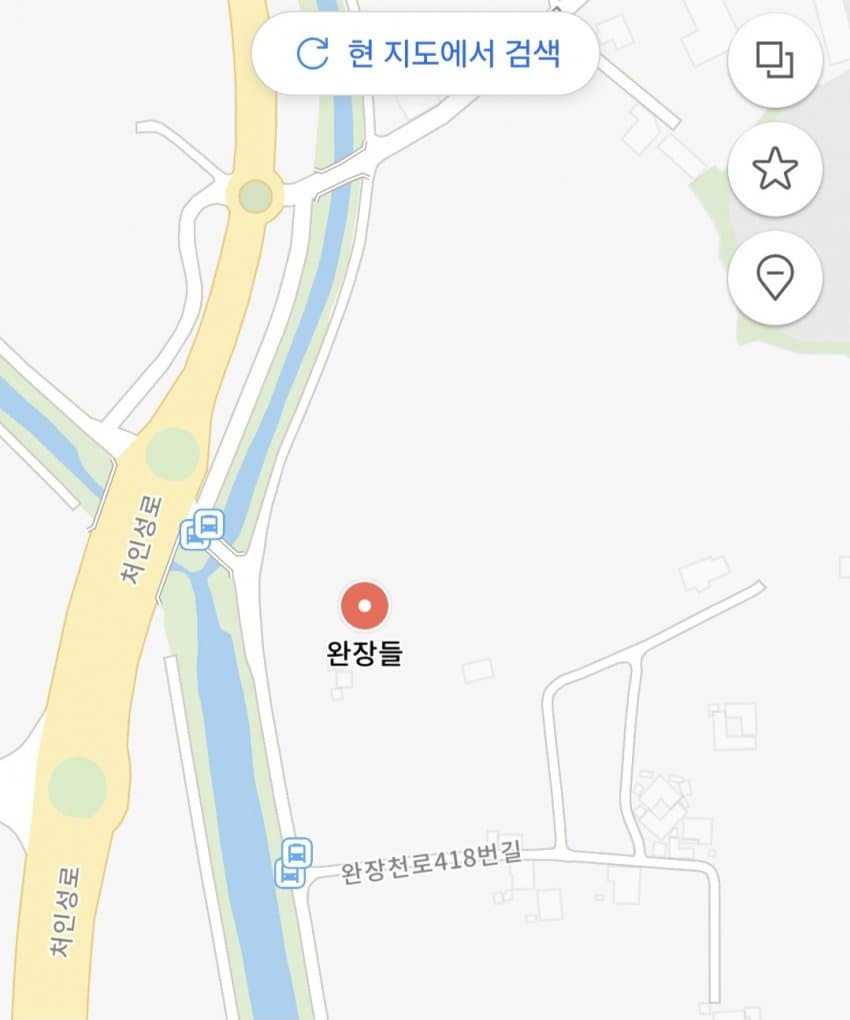850x1020 pixels.
Task: Select the red 완장들 map marker
Action: coord(365,606)
